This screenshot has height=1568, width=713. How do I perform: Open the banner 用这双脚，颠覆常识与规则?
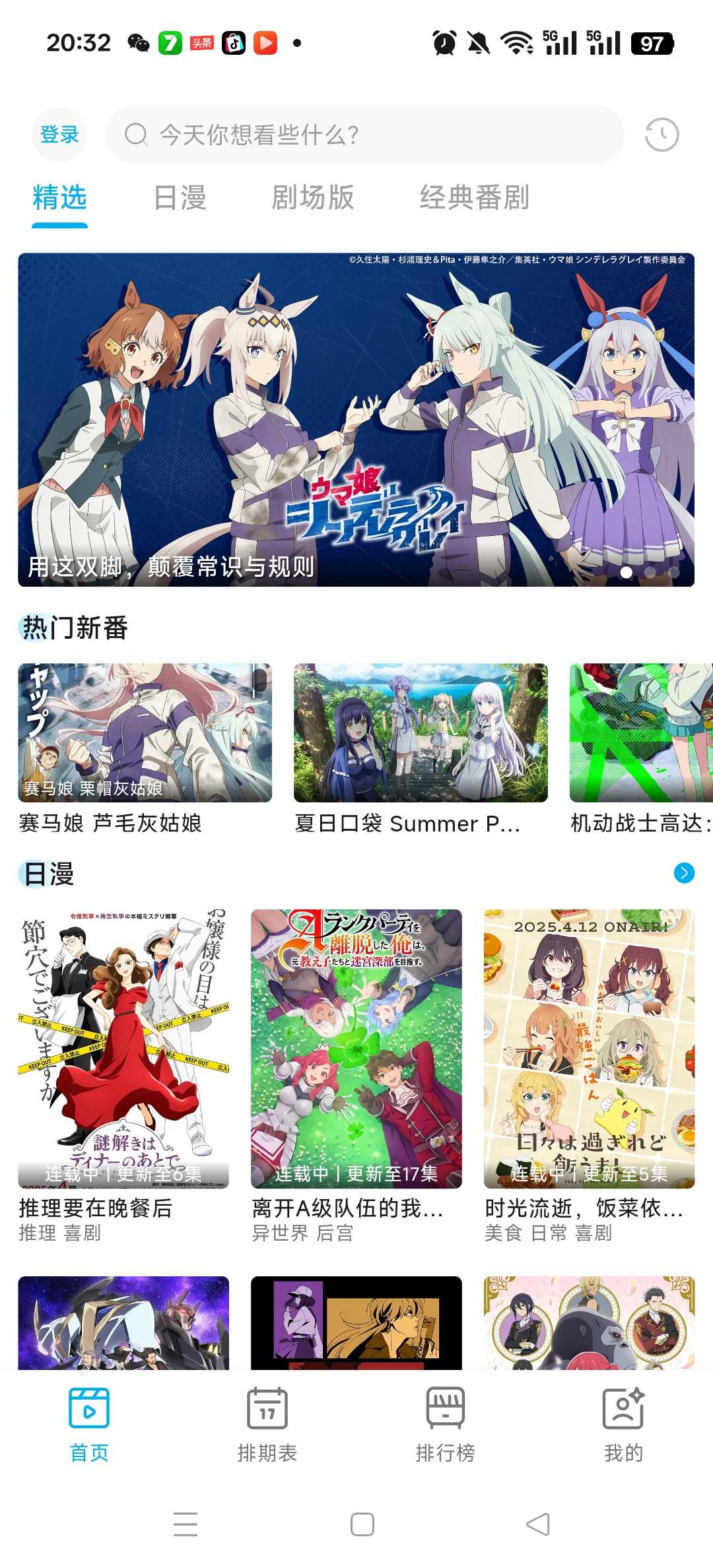click(356, 420)
